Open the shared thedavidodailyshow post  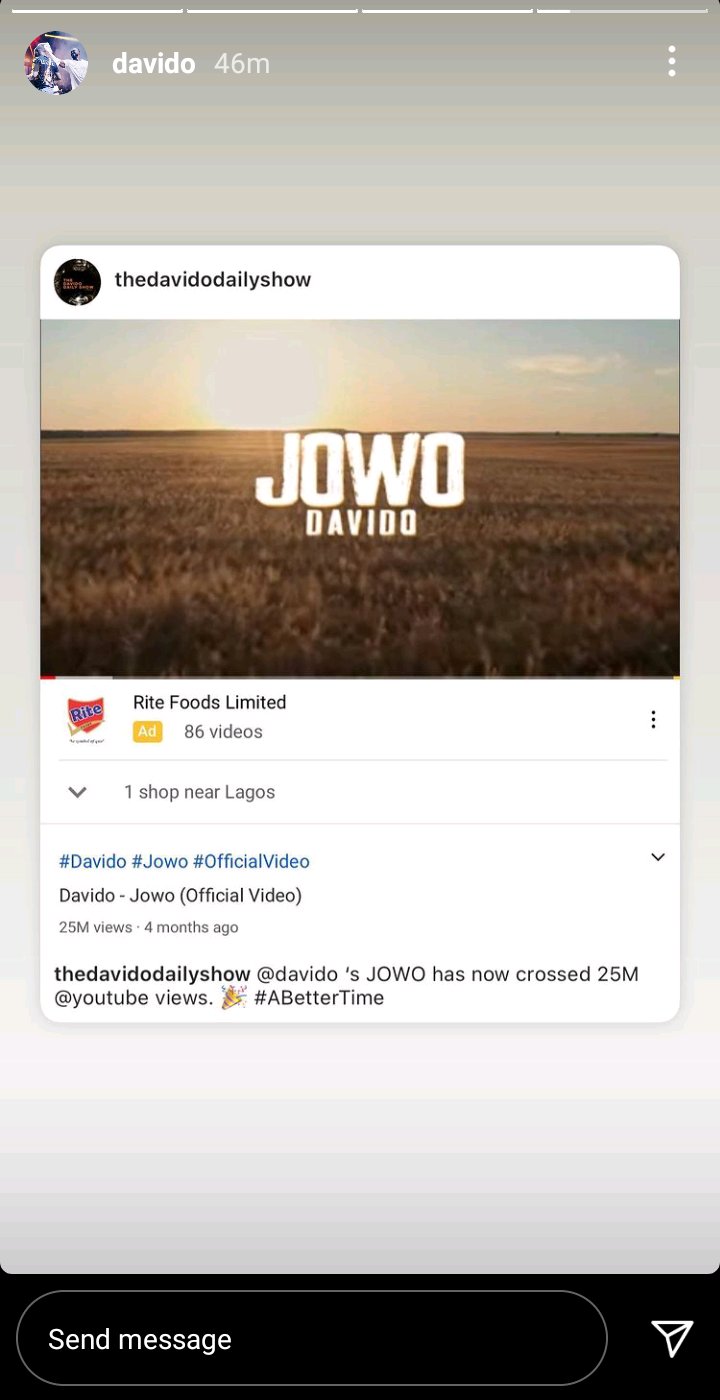[360, 634]
